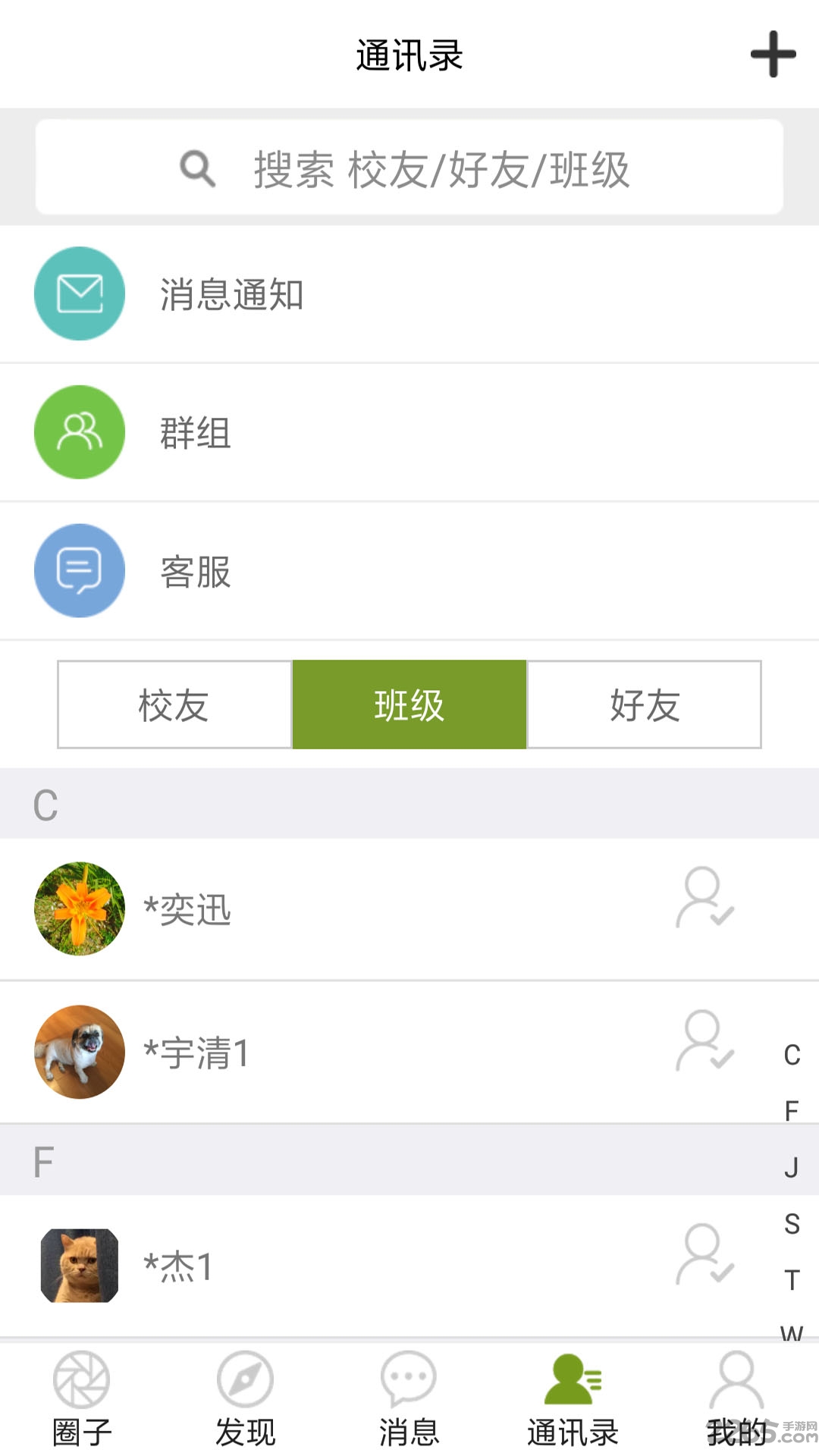Jump to letter C in the index
This screenshot has width=819, height=1456.
click(792, 1053)
